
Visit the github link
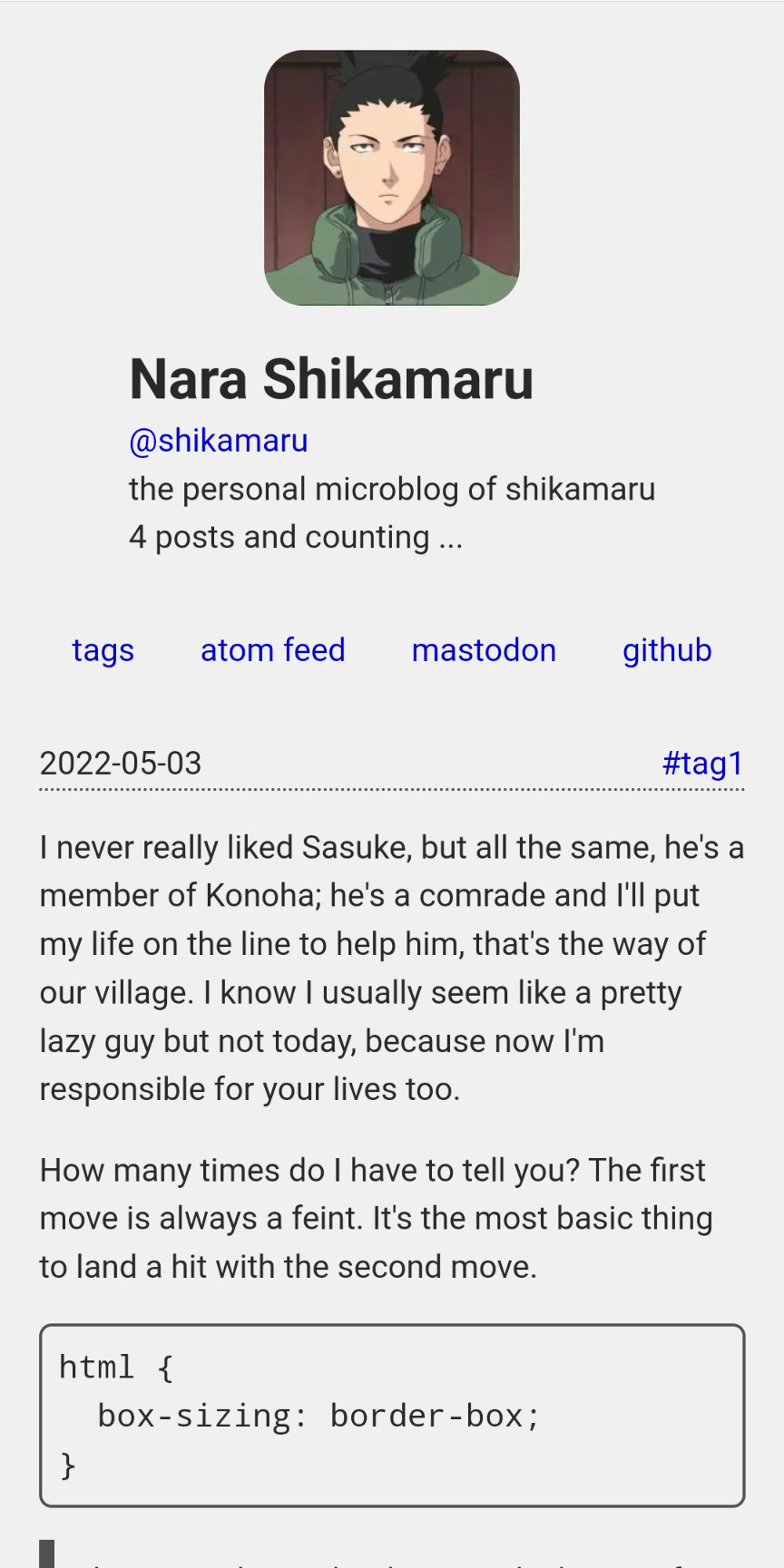click(x=667, y=650)
